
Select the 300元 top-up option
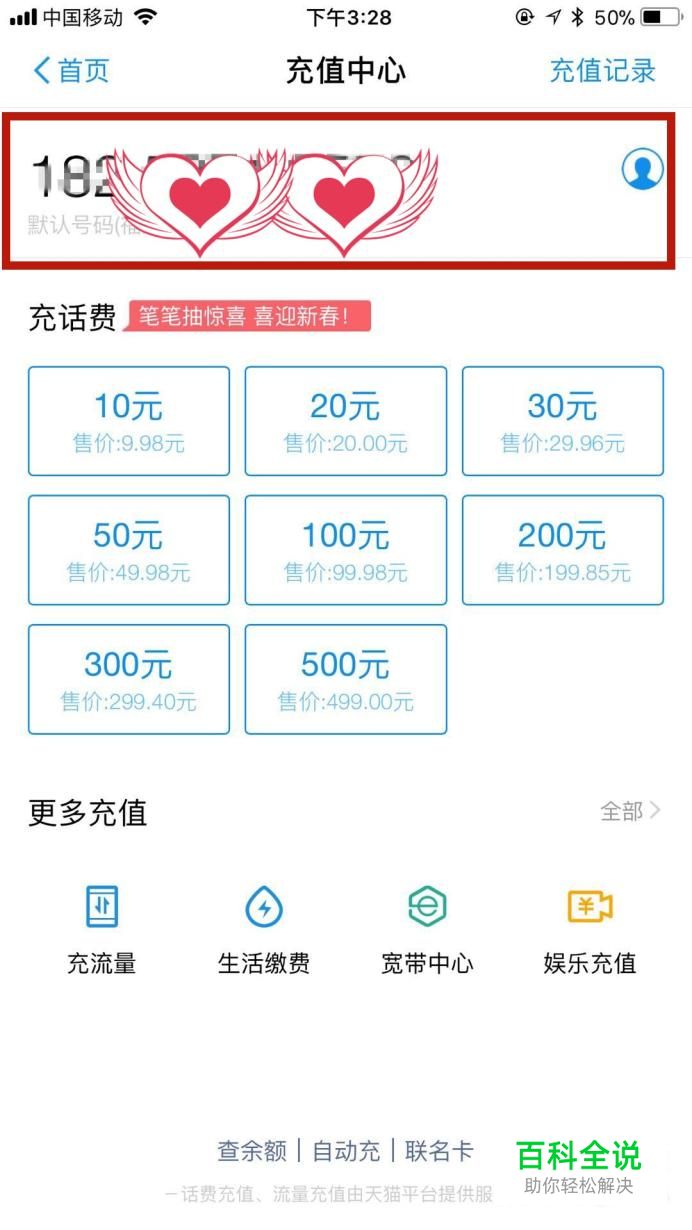pyautogui.click(x=129, y=679)
